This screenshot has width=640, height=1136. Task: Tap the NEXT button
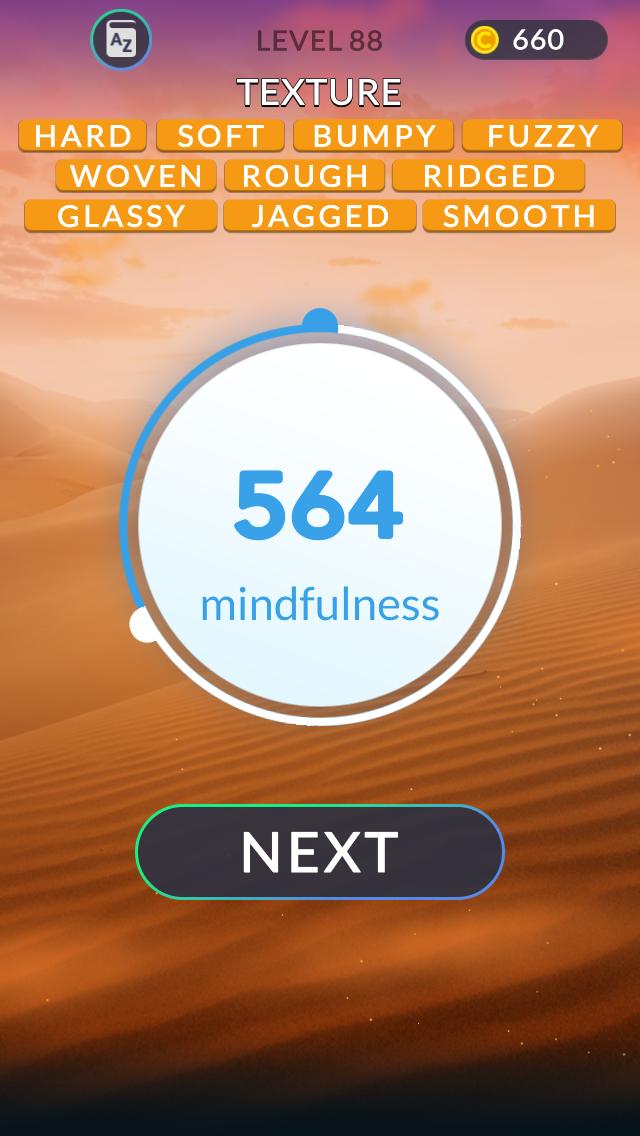point(320,852)
